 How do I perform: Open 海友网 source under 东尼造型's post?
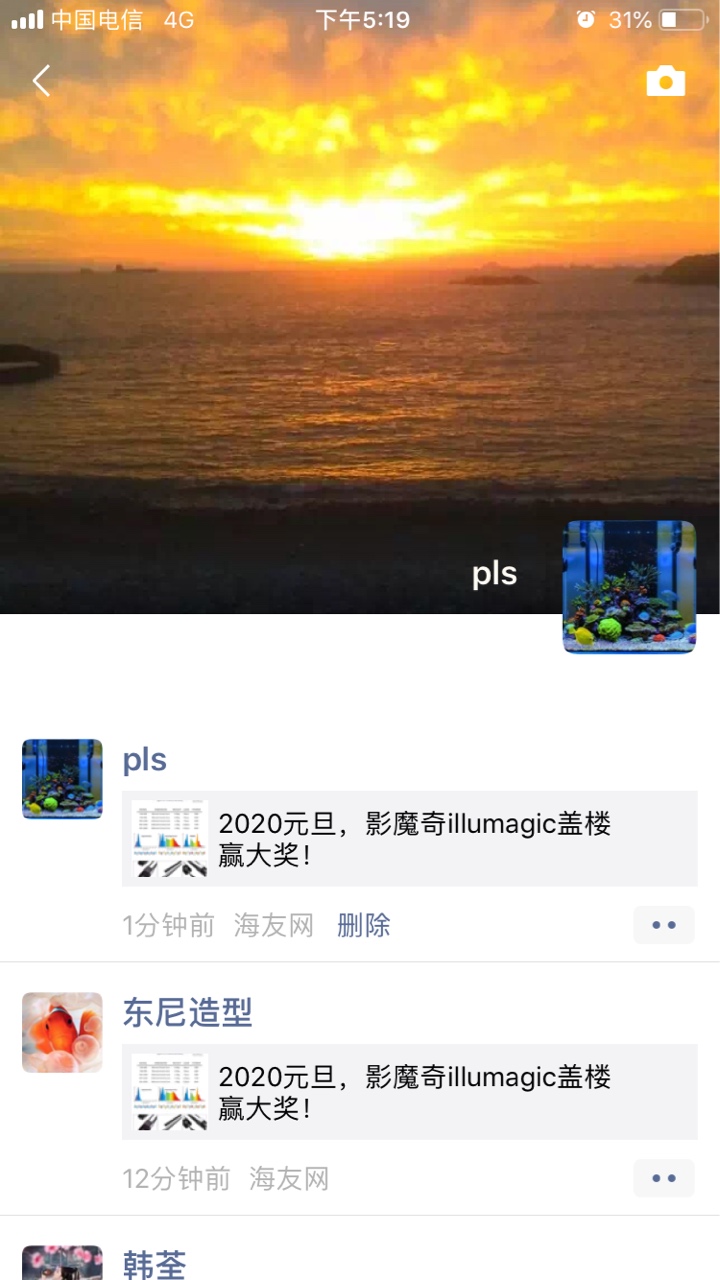[288, 1178]
